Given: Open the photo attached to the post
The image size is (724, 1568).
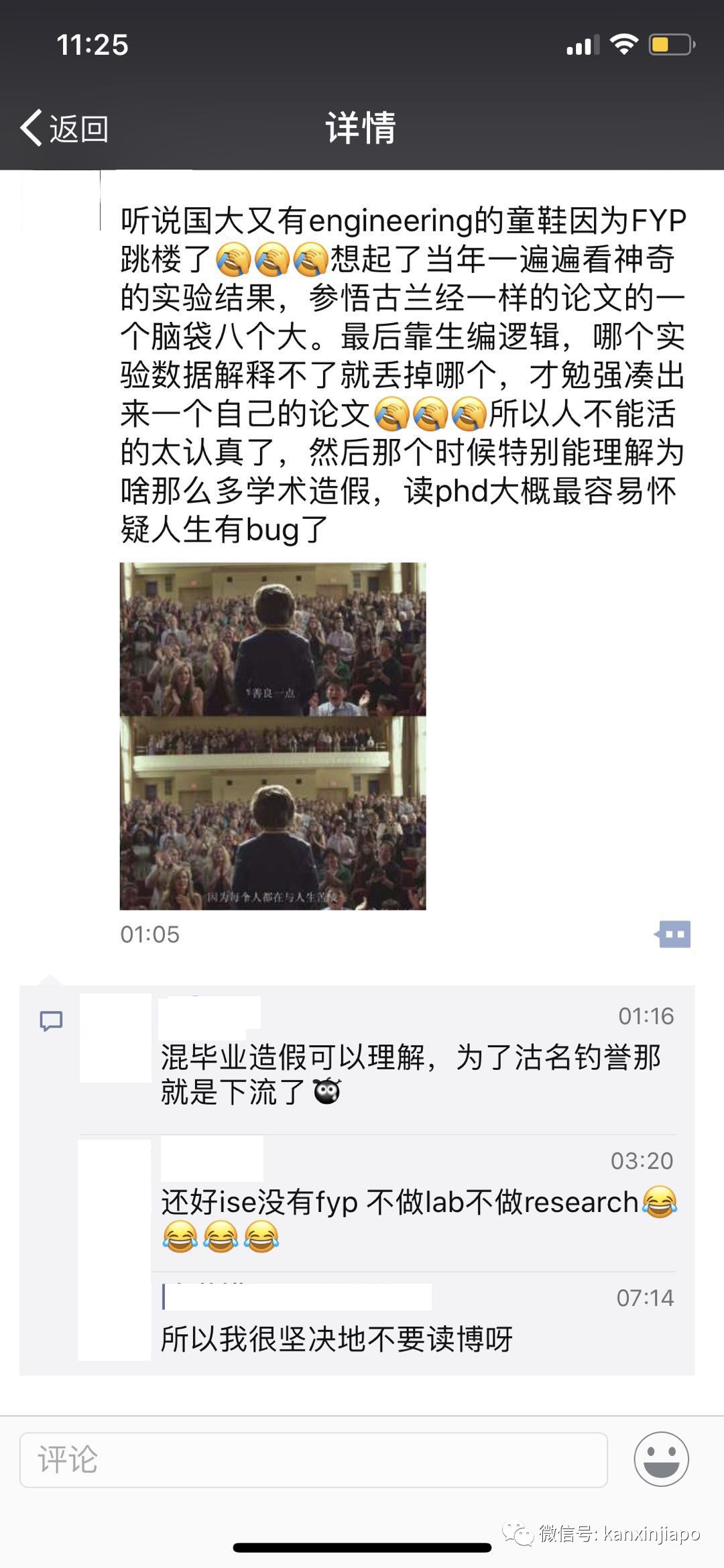Looking at the screenshot, I should pos(273,735).
